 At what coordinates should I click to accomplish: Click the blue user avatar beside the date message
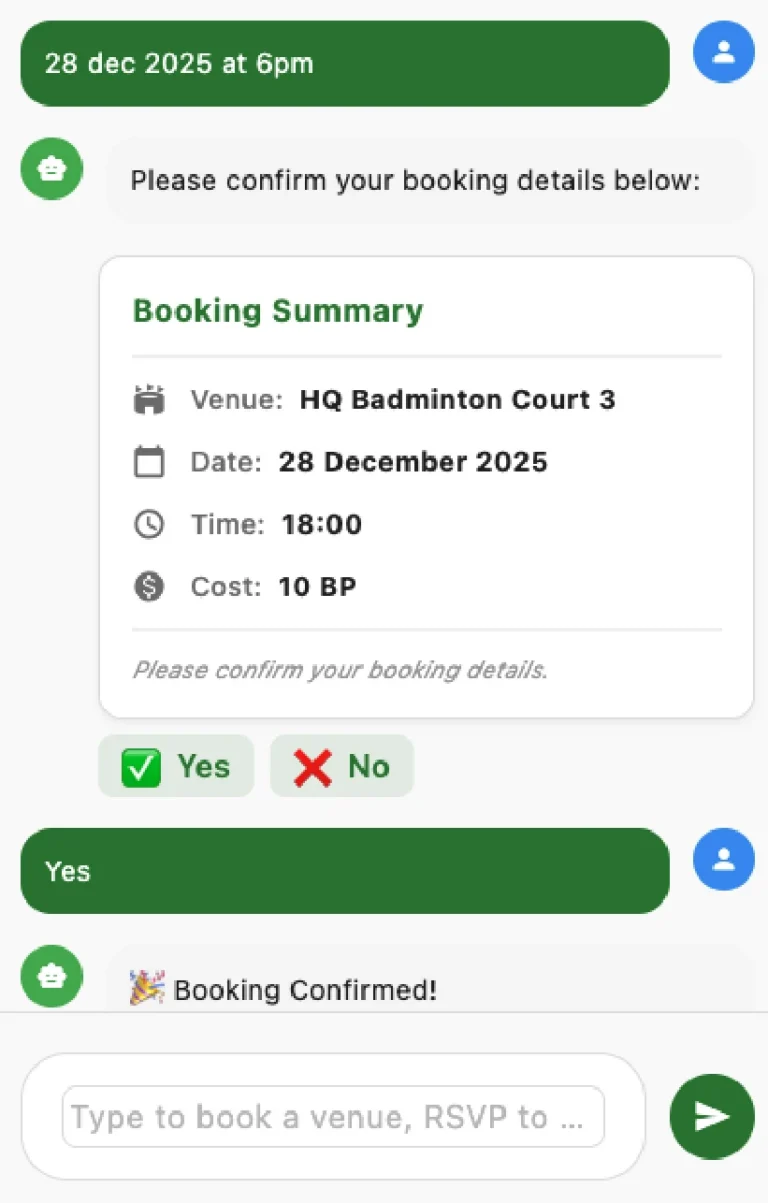point(723,51)
